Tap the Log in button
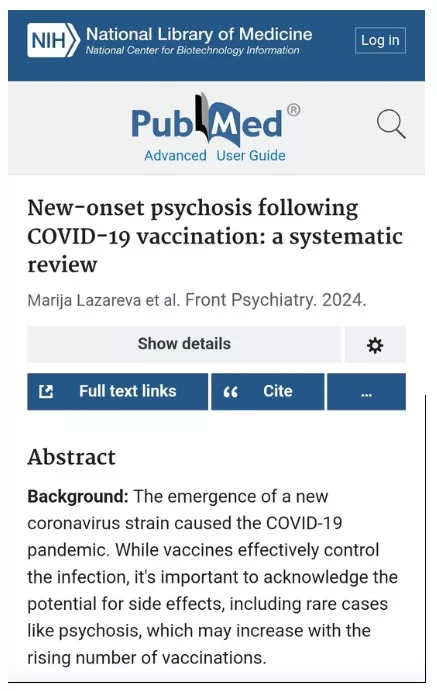Viewport: 437px width, 691px height. pos(380,40)
